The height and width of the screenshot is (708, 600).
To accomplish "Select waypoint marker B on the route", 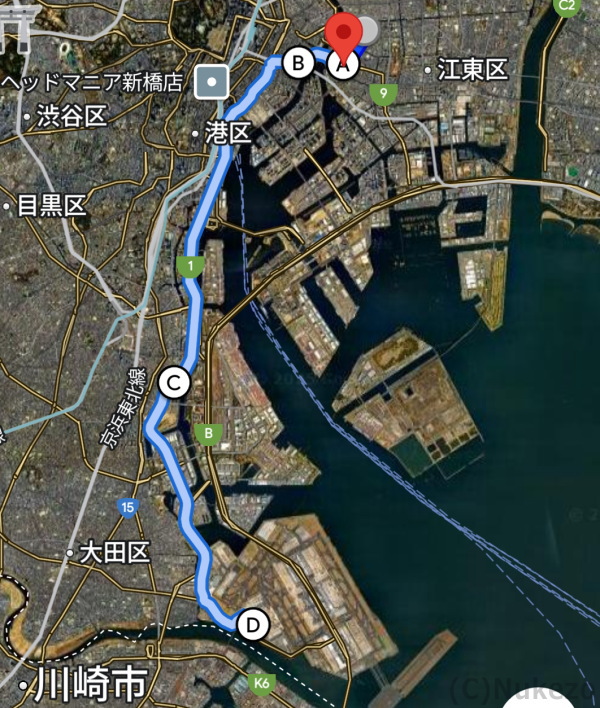I will (297, 63).
